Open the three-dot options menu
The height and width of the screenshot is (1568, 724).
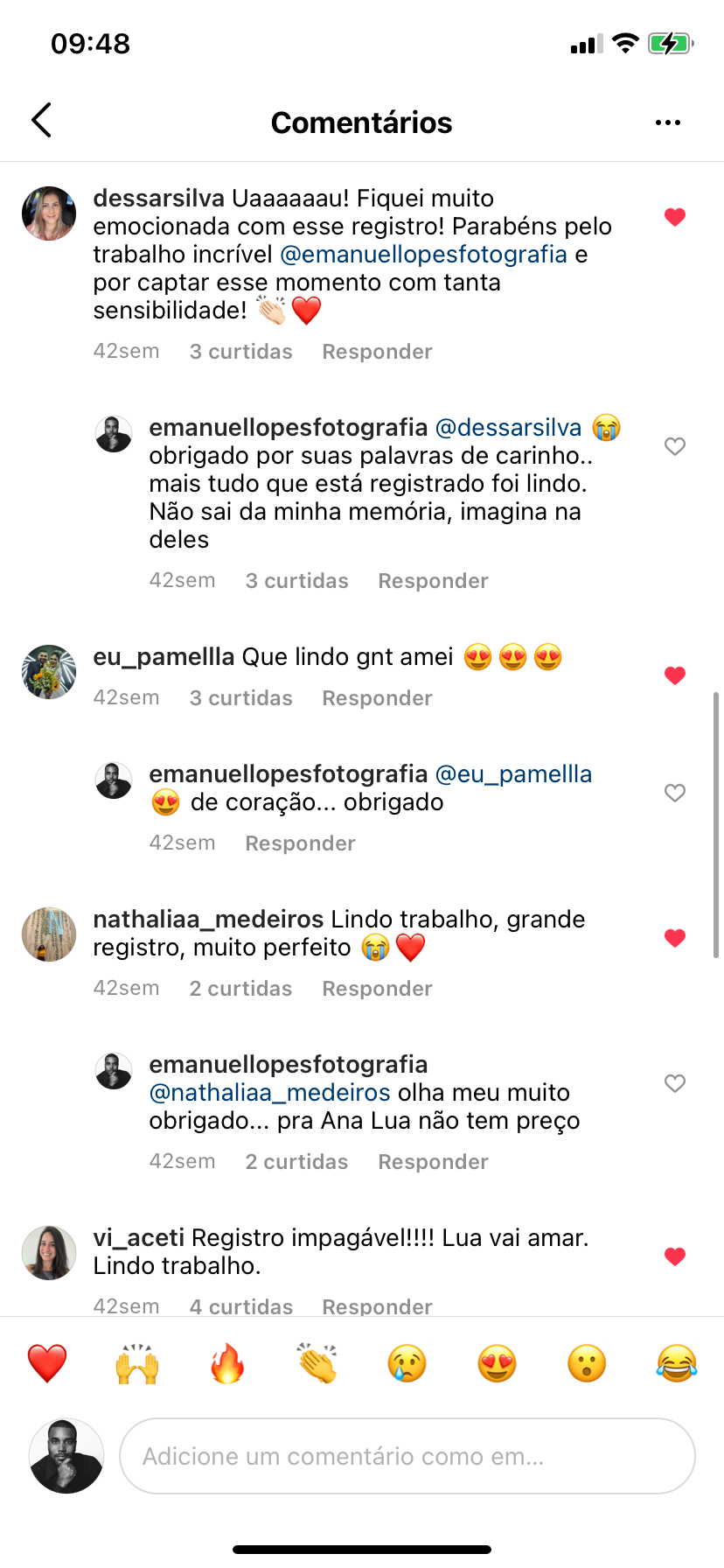click(667, 122)
